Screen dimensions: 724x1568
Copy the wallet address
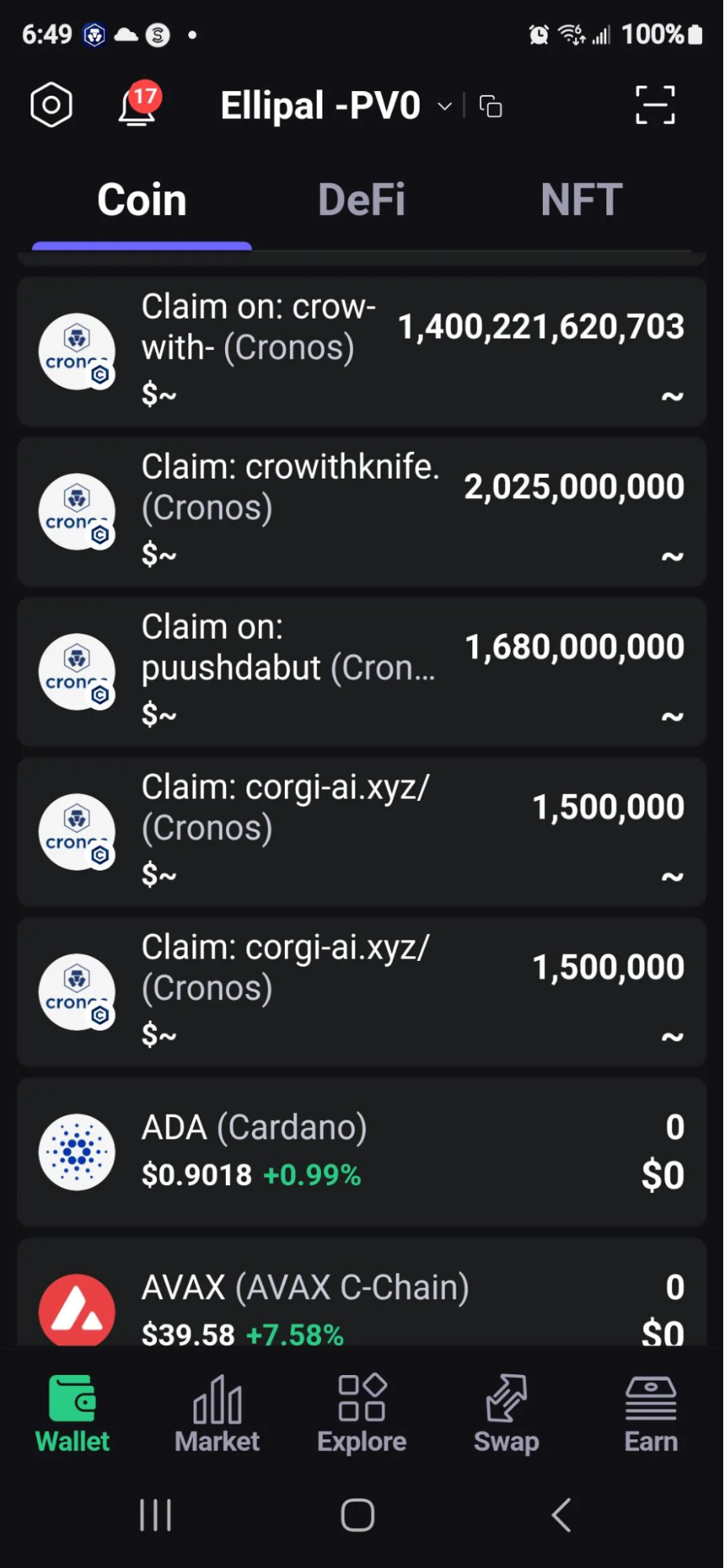(491, 106)
